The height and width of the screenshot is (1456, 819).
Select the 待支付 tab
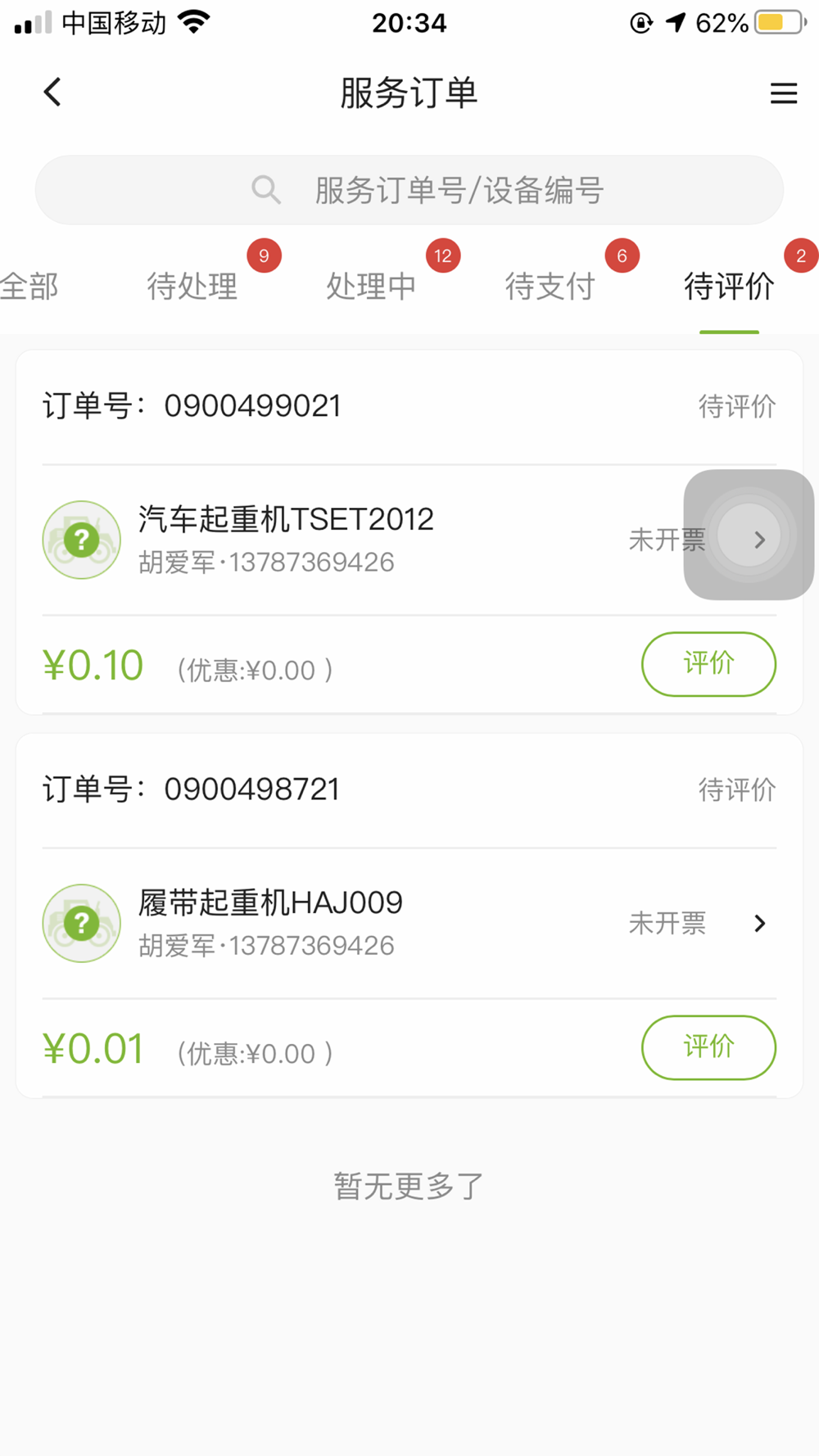coord(550,287)
